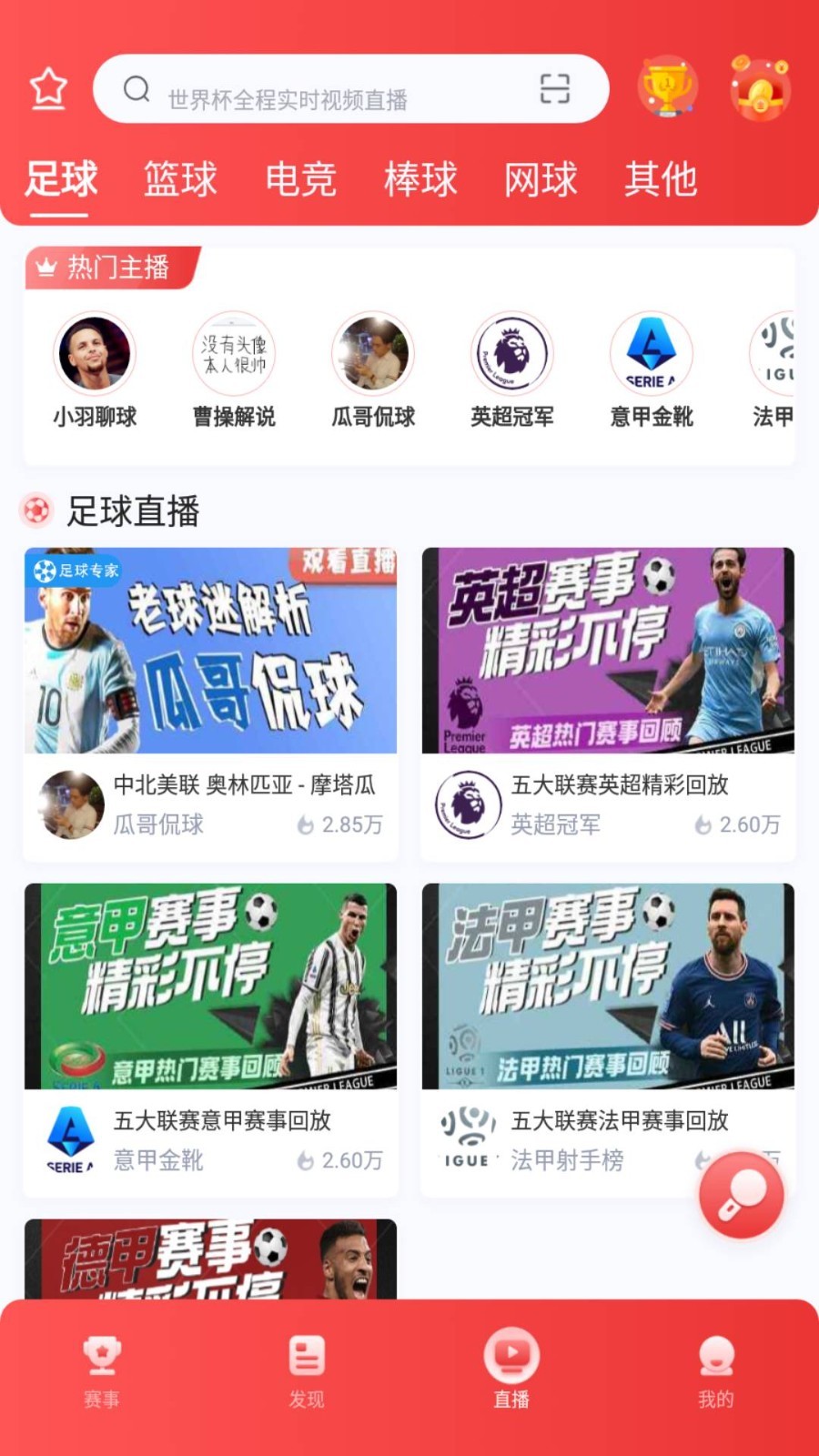Screen dimensions: 819x1456
Task: Open the 五大联赛意甲赛事回放 card
Action: click(x=210, y=1039)
